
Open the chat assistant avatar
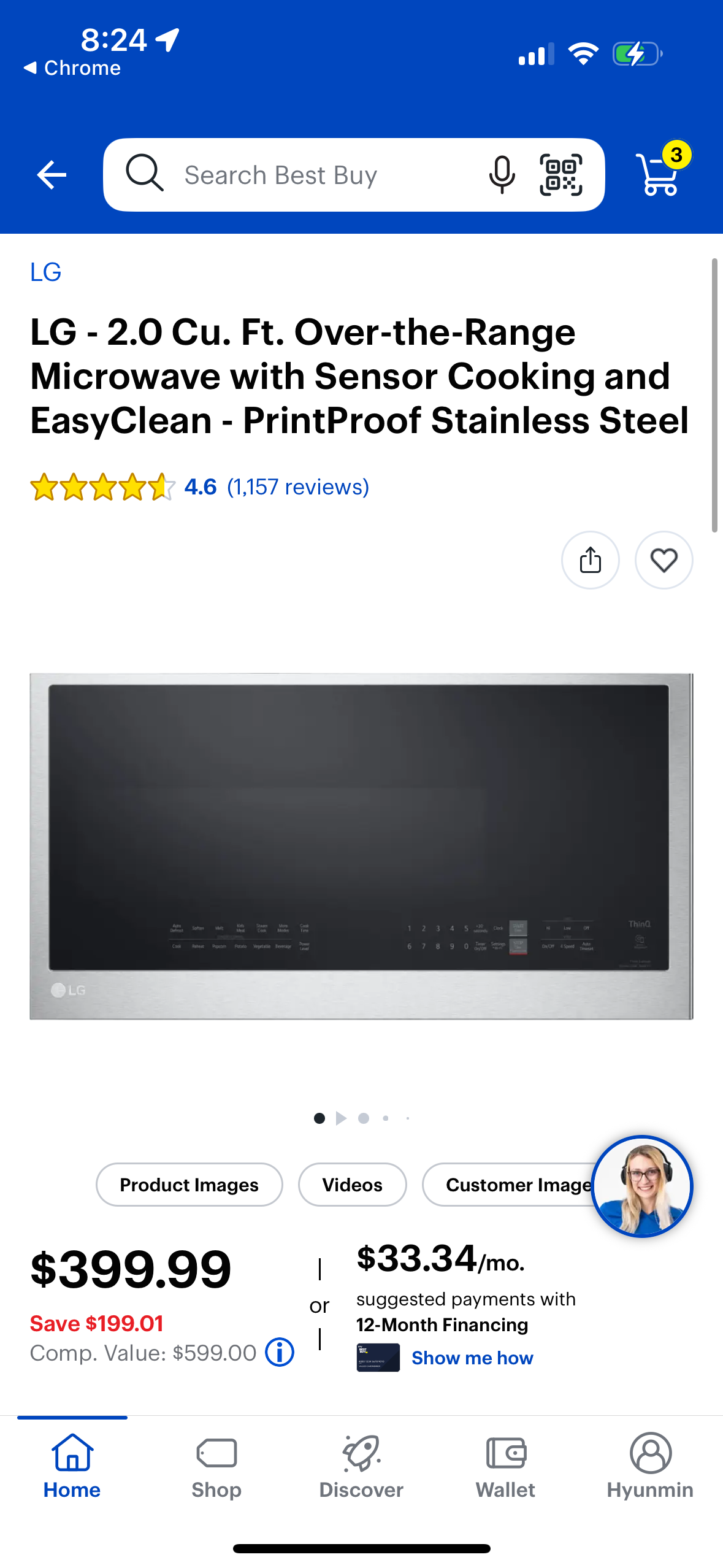642,1186
